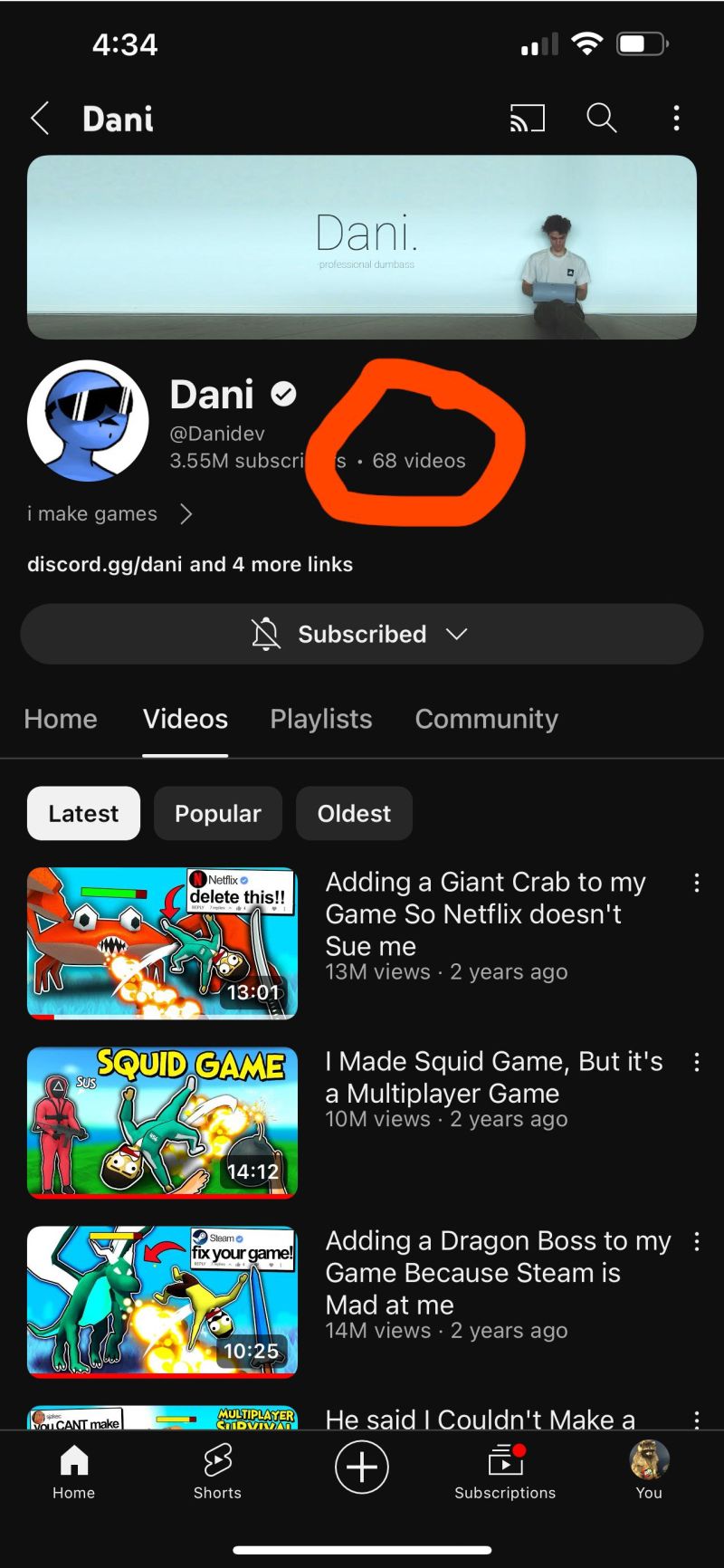Sort videos by Popular
Image resolution: width=724 pixels, height=1568 pixels.
218,814
